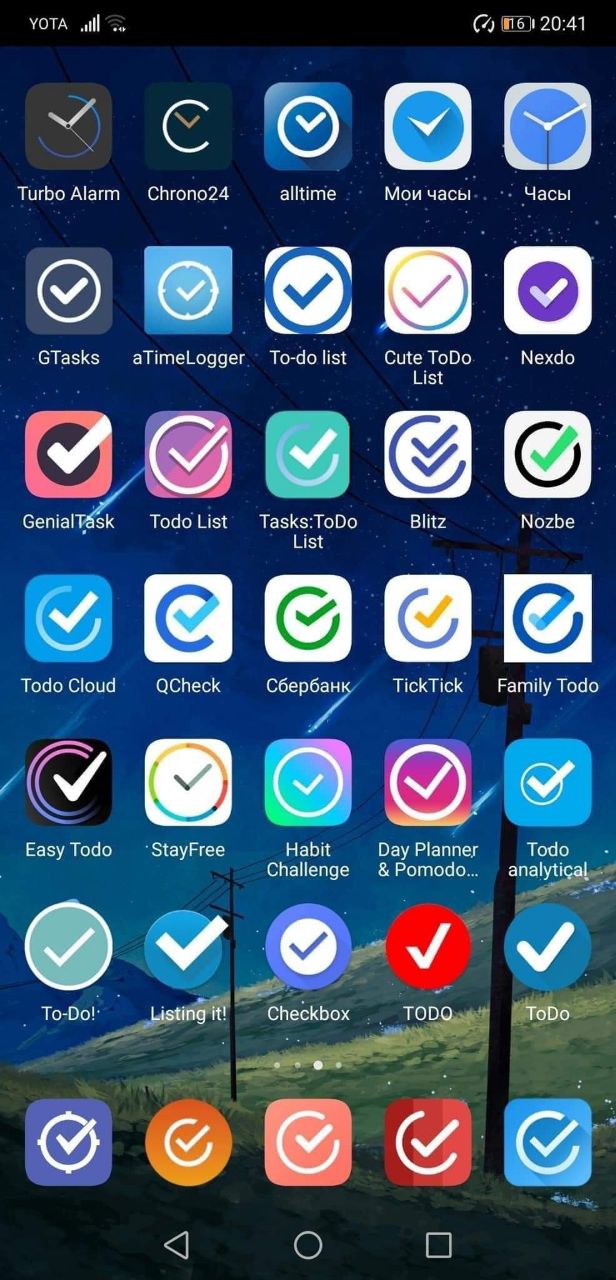
Task: Open Habit Challenge
Action: click(308, 783)
